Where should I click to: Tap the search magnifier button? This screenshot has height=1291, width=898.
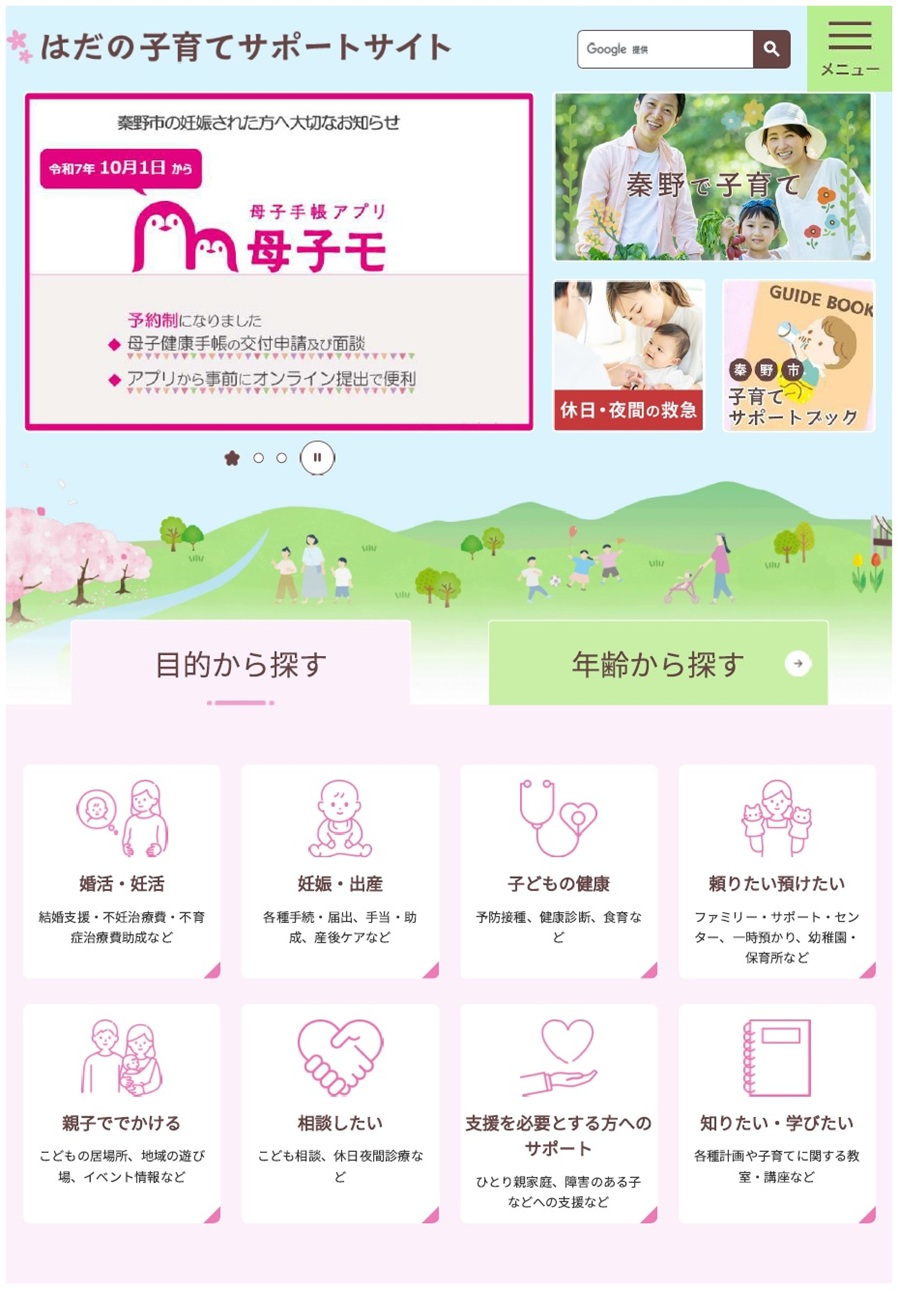pos(771,49)
